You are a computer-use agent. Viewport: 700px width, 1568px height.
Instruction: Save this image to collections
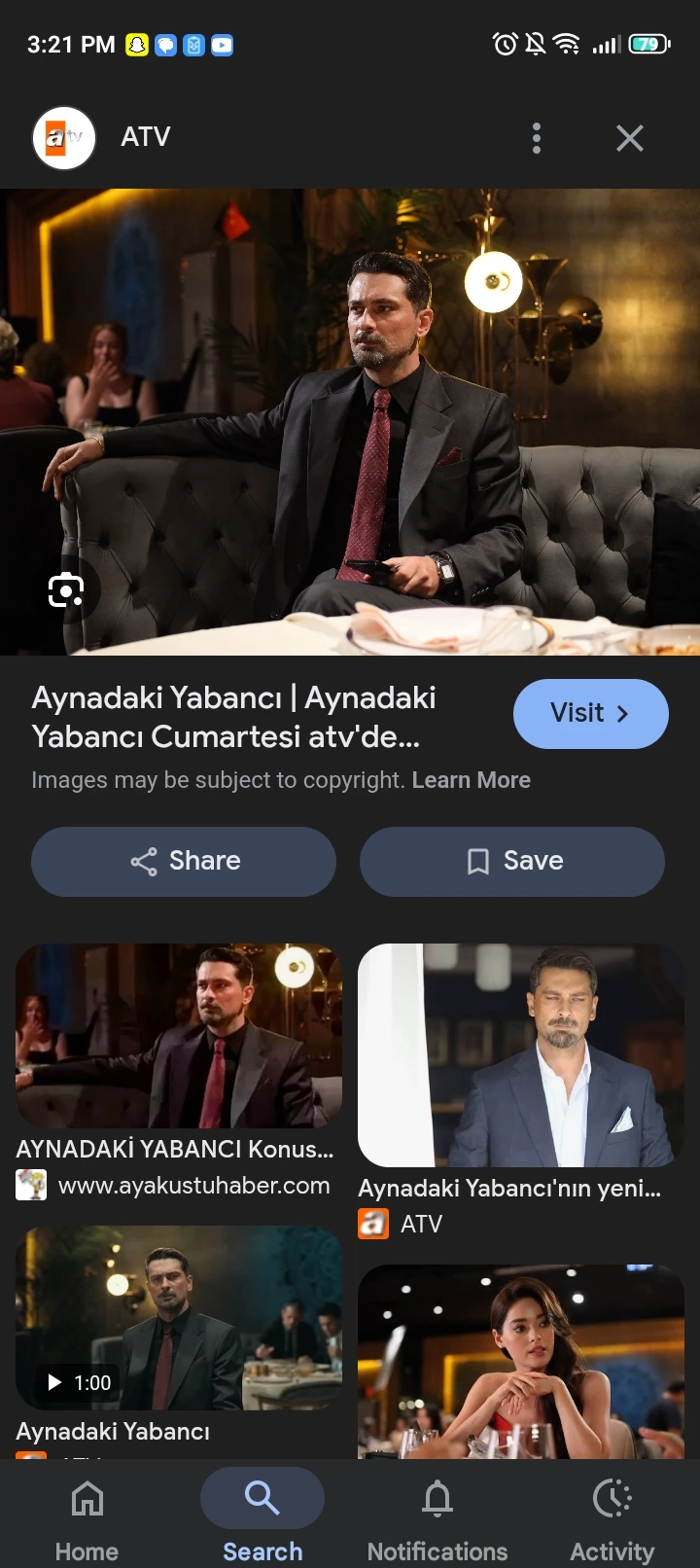point(512,861)
